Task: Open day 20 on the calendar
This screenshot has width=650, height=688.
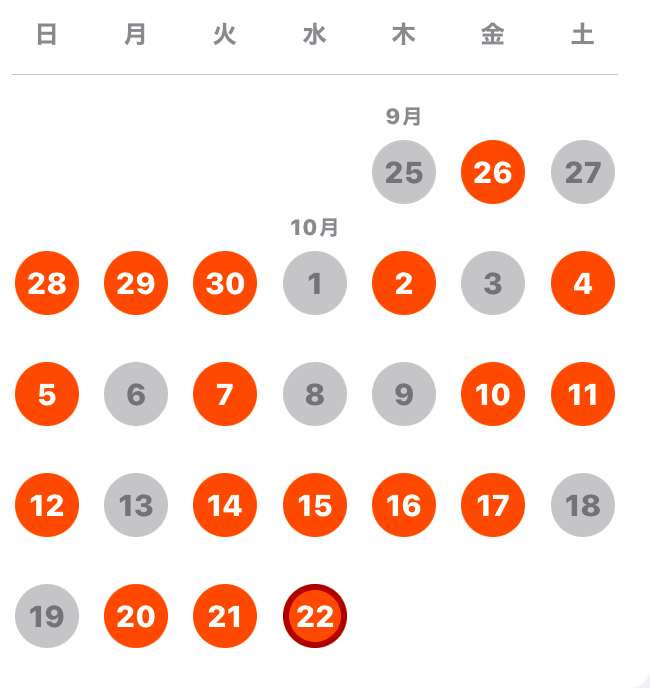Action: coord(136,616)
